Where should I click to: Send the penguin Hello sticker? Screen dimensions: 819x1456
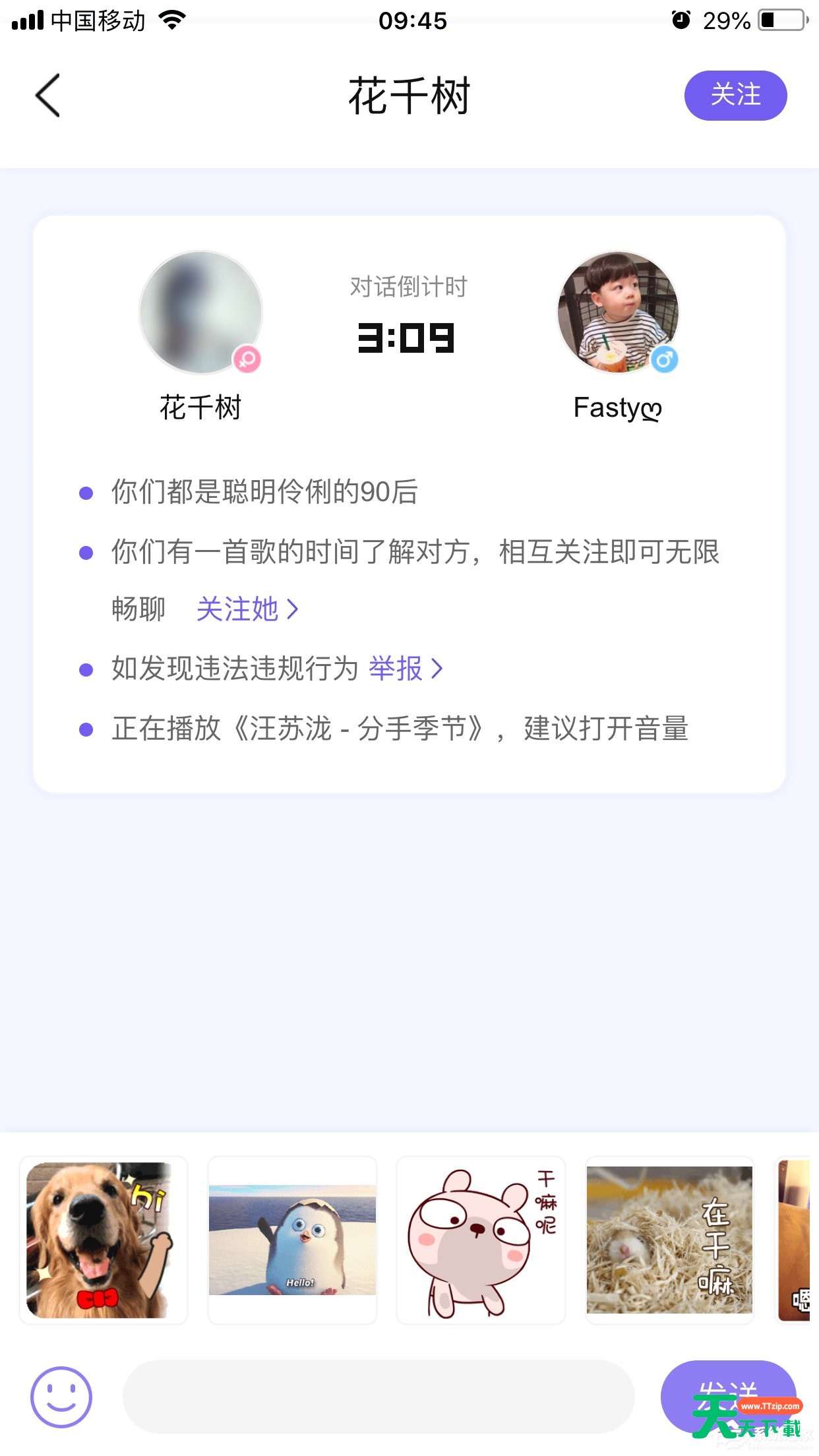(292, 1240)
